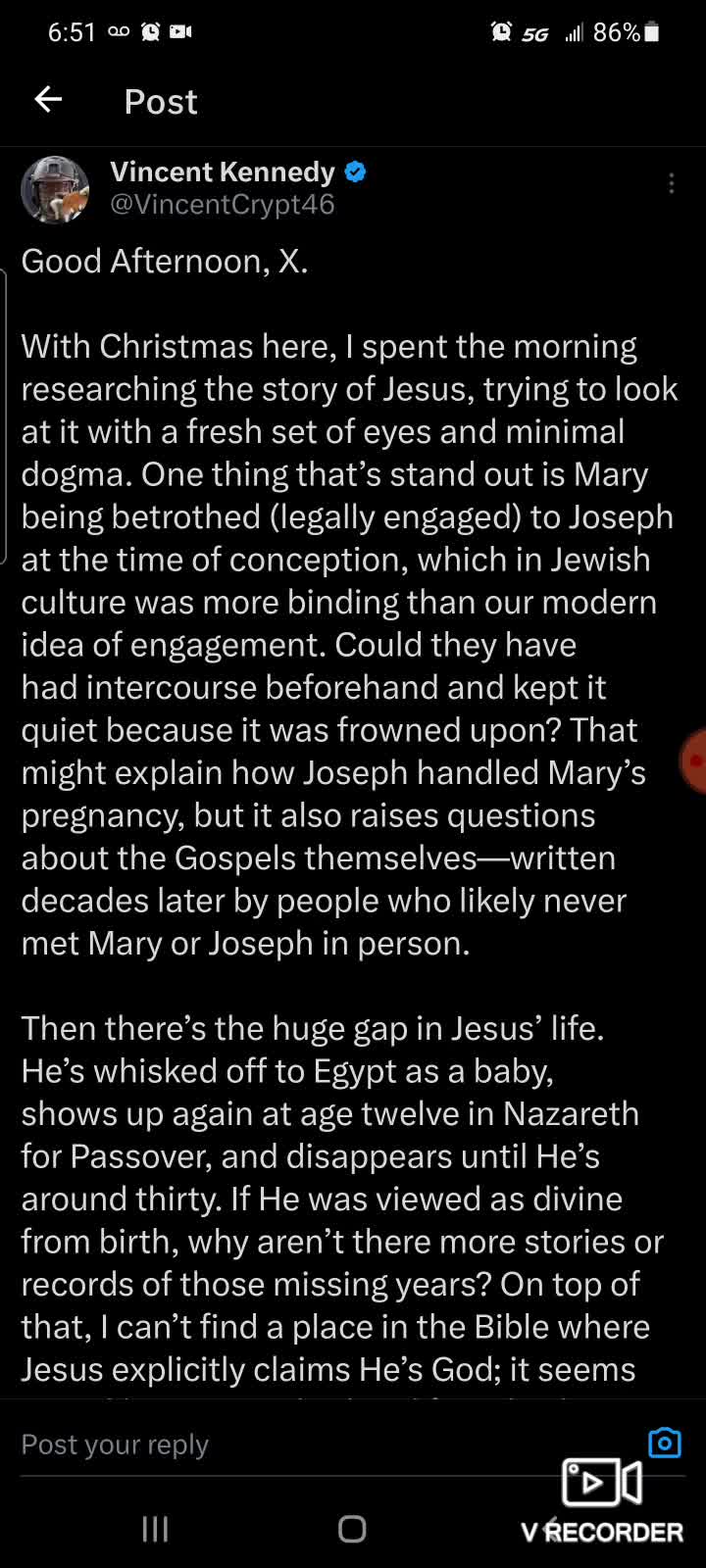Viewport: 706px width, 1568px height.
Task: Open Vincent Kennedy's profile via his name
Action: click(223, 171)
